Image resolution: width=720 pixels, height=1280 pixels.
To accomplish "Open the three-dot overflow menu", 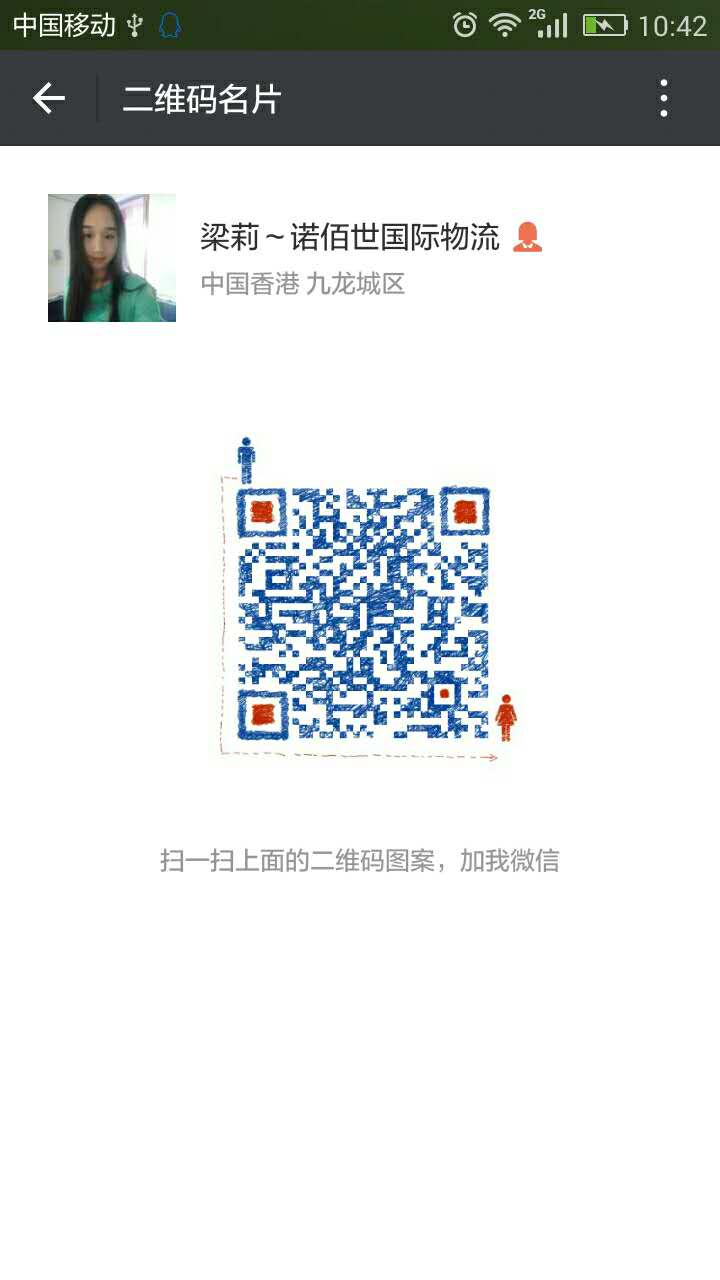I will 663,98.
